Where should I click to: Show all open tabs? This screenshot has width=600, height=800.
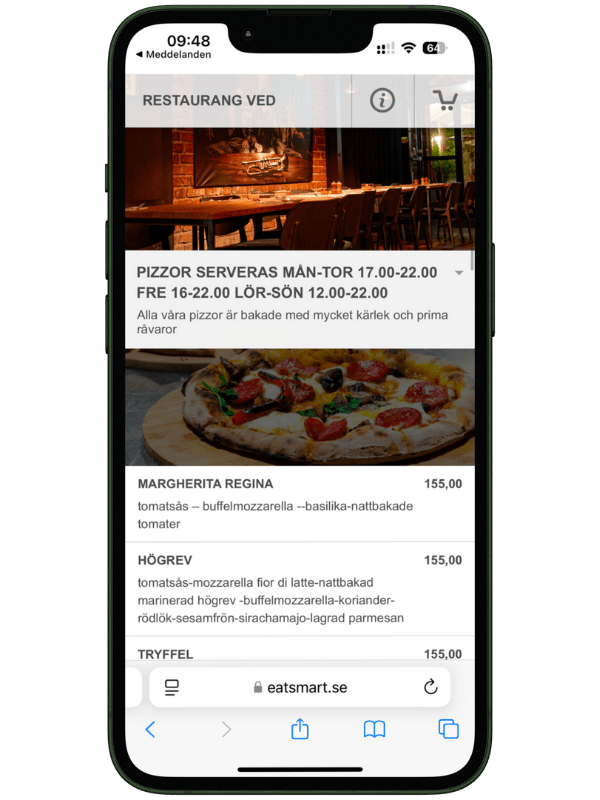[449, 730]
